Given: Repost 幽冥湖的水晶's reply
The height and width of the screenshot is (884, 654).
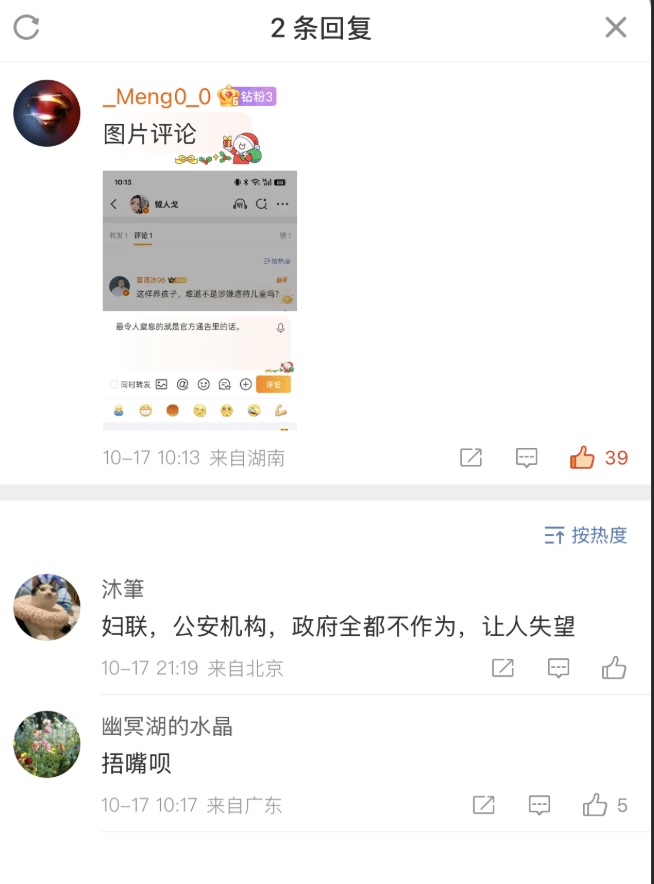Looking at the screenshot, I should coord(484,805).
